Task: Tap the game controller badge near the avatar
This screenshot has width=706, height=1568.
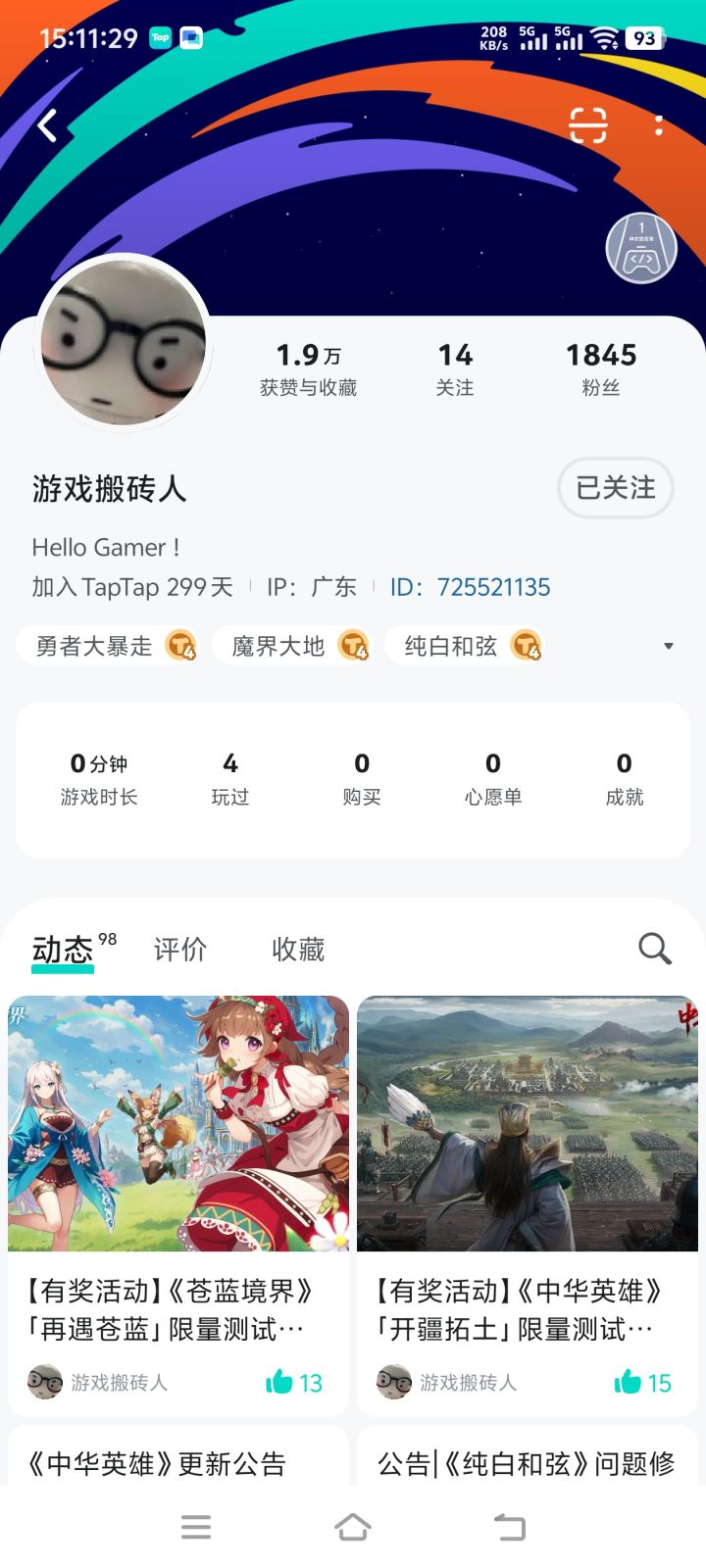Action: click(x=641, y=248)
